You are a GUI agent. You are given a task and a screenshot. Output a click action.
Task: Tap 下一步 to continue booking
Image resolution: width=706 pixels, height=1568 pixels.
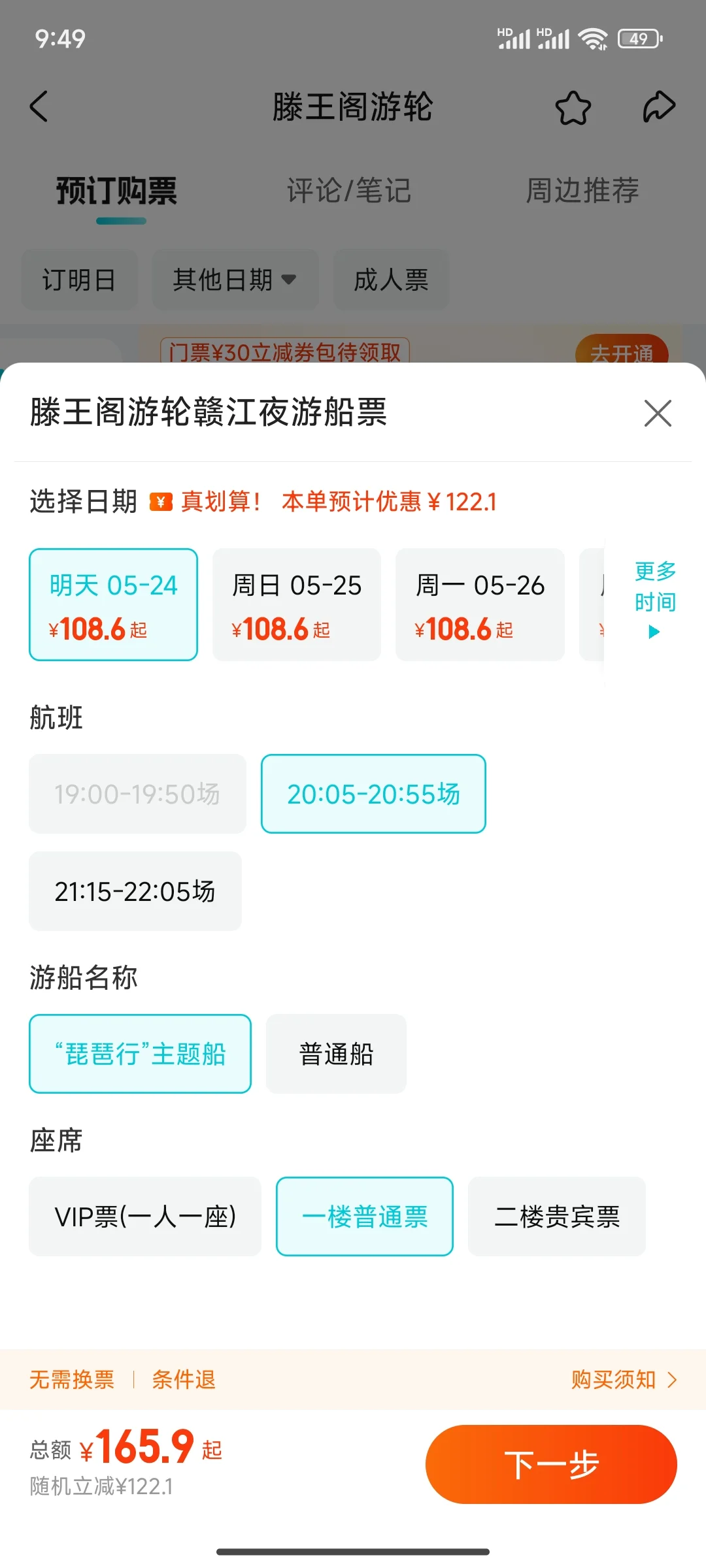(x=551, y=1464)
